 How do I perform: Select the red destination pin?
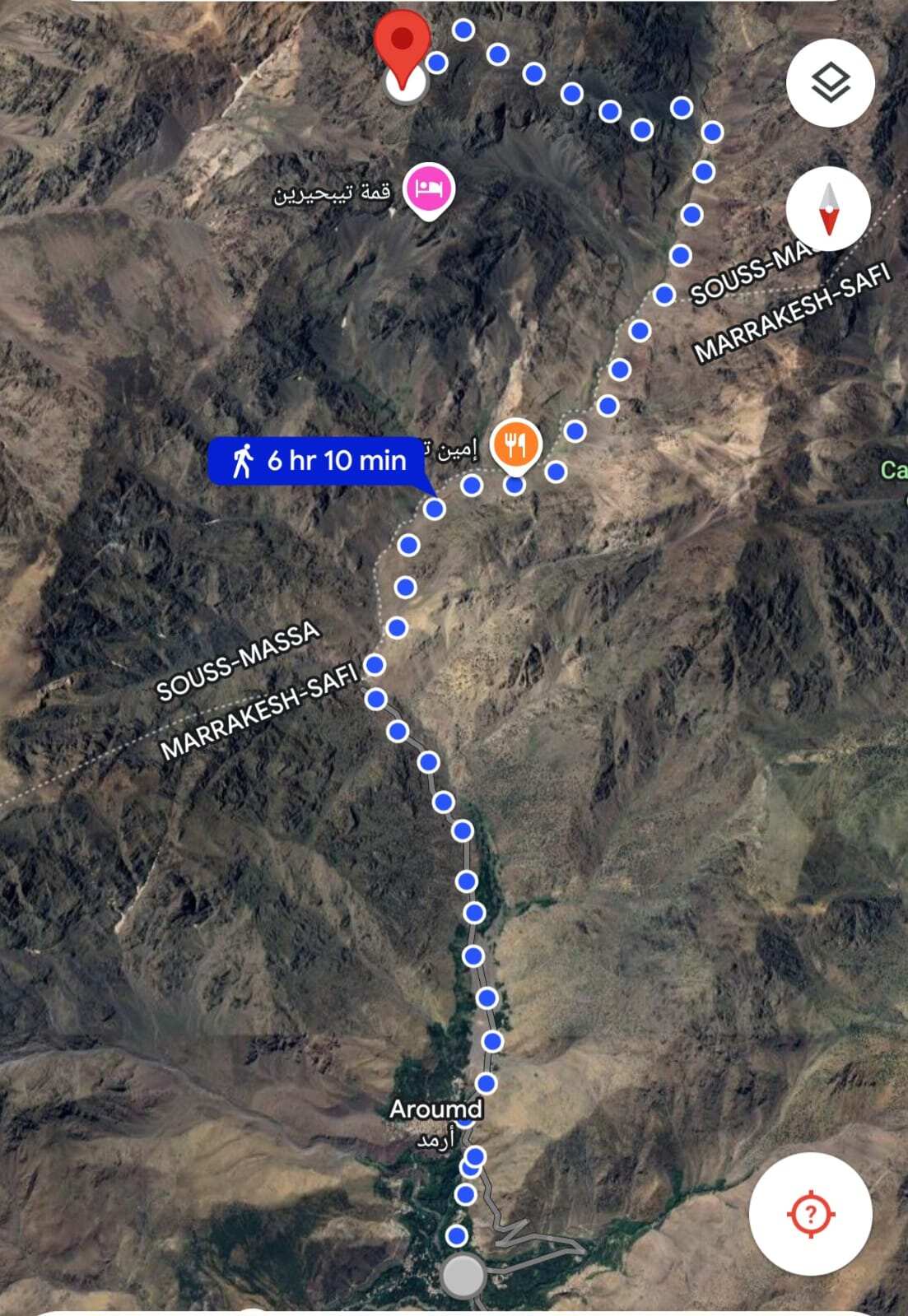(402, 44)
